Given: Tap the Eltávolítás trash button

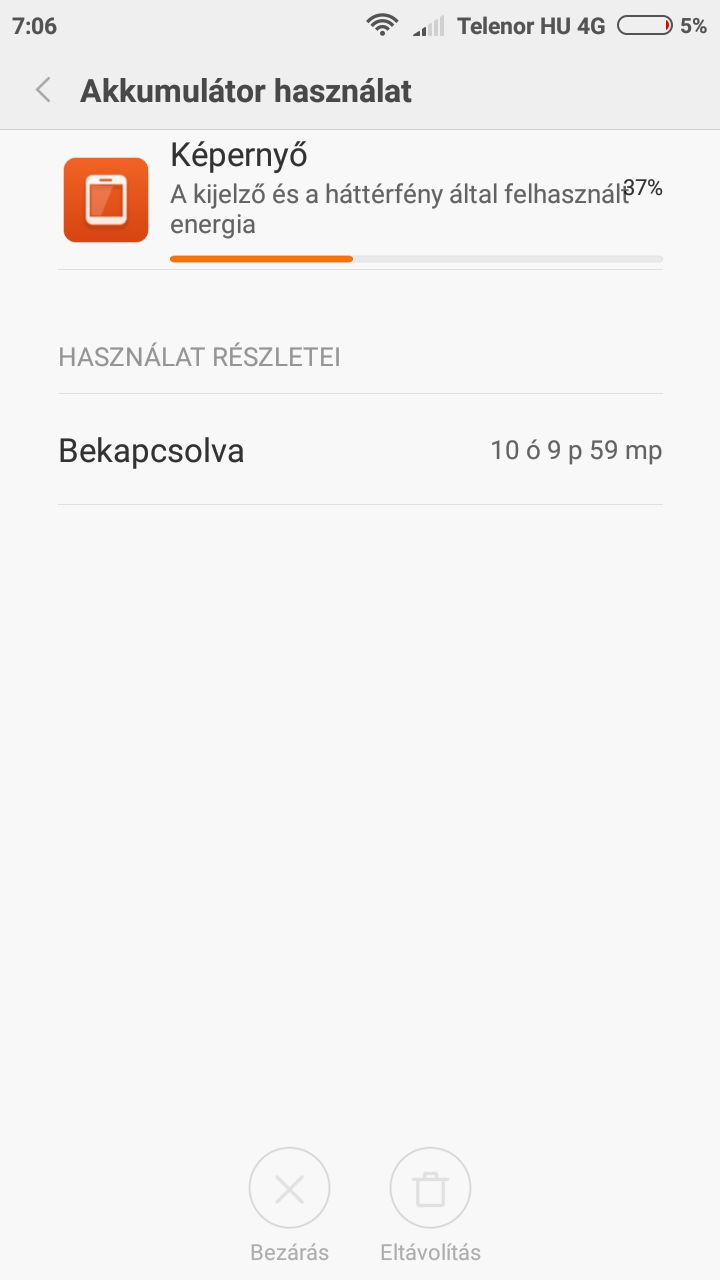Looking at the screenshot, I should pos(430,1188).
